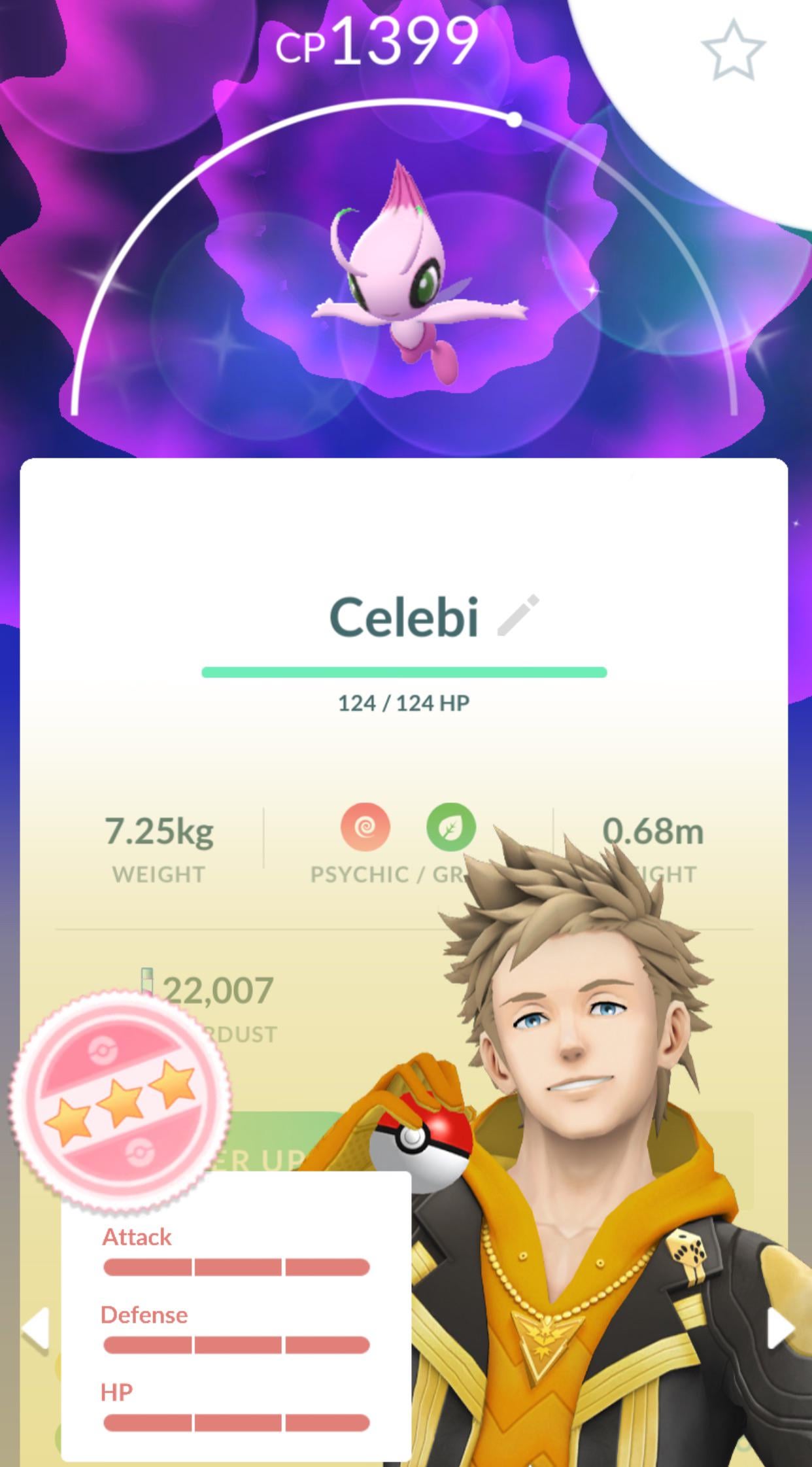Go to next Pokémon with right arrow

(x=779, y=1328)
